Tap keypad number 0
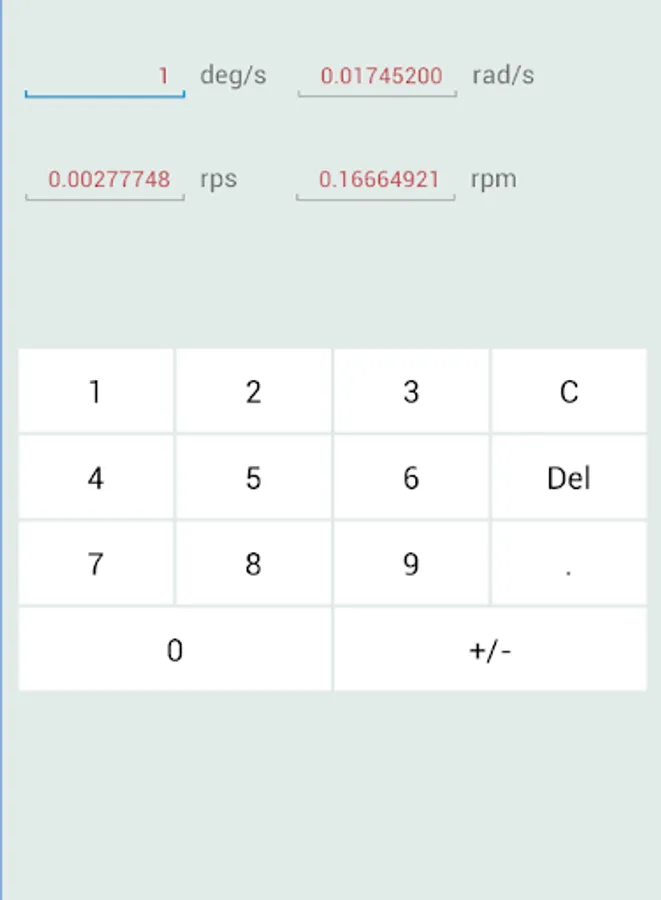The width and height of the screenshot is (661, 900). tap(175, 649)
